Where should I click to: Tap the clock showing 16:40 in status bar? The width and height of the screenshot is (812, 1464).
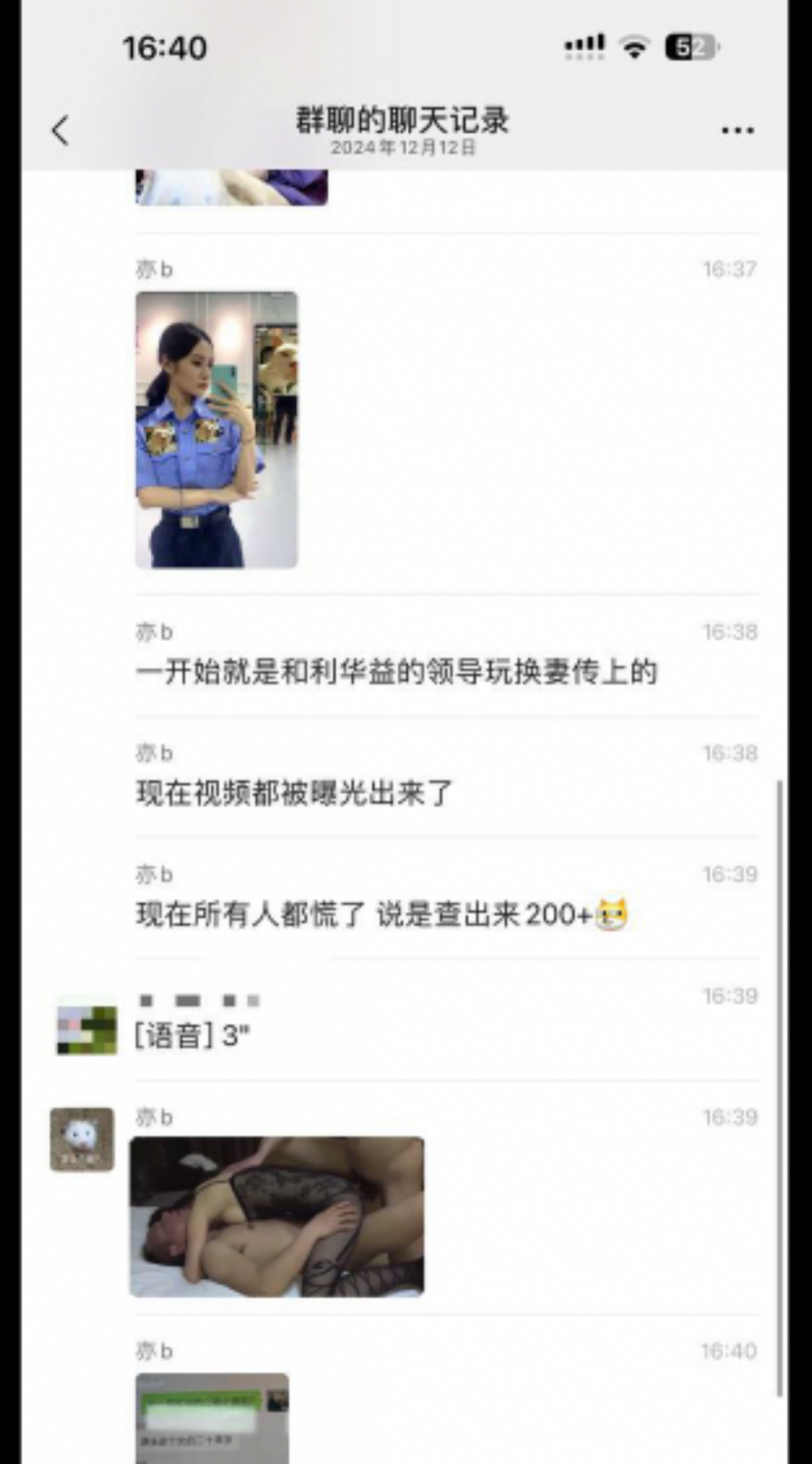pyautogui.click(x=163, y=47)
